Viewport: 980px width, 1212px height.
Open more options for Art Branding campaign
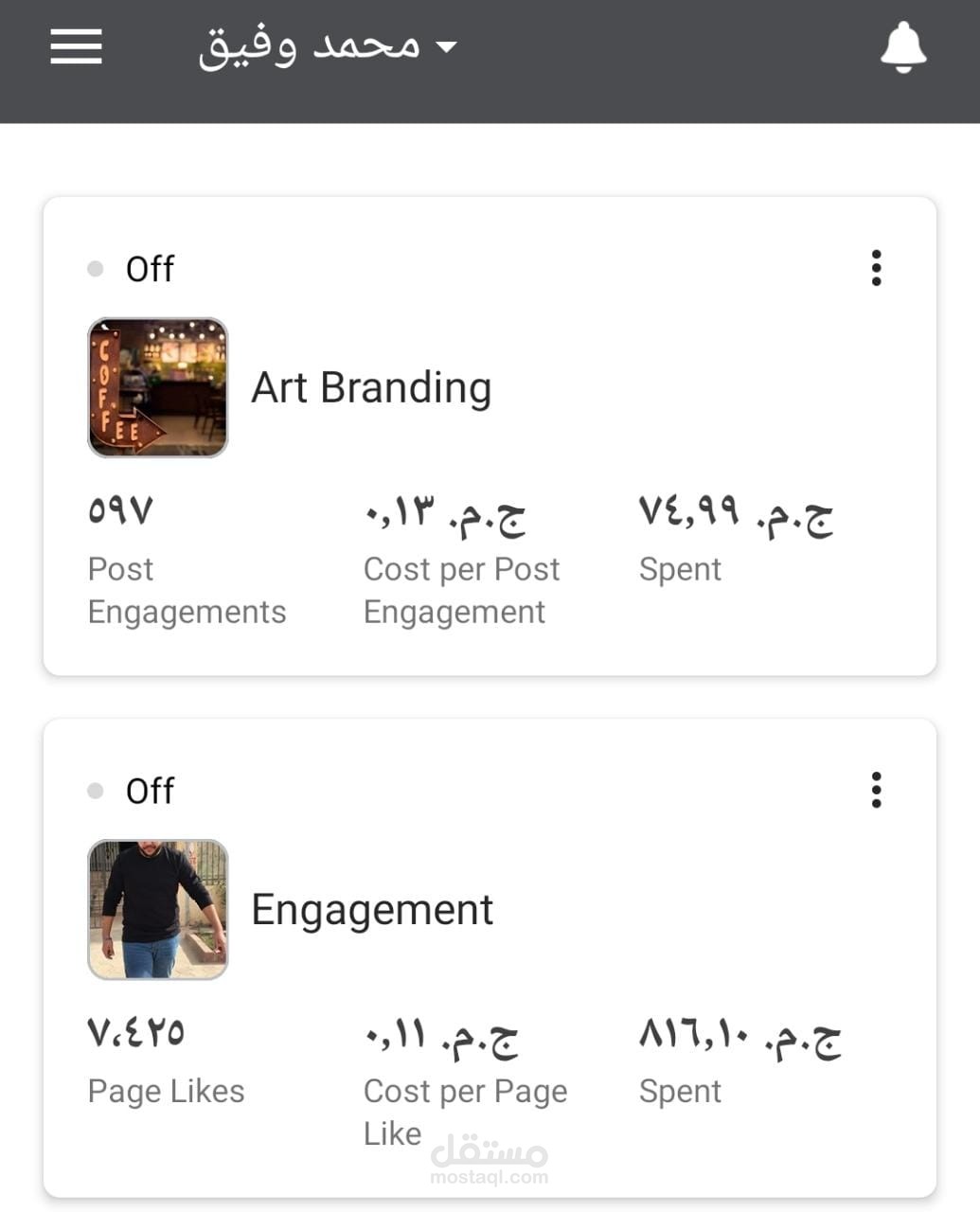point(876,268)
